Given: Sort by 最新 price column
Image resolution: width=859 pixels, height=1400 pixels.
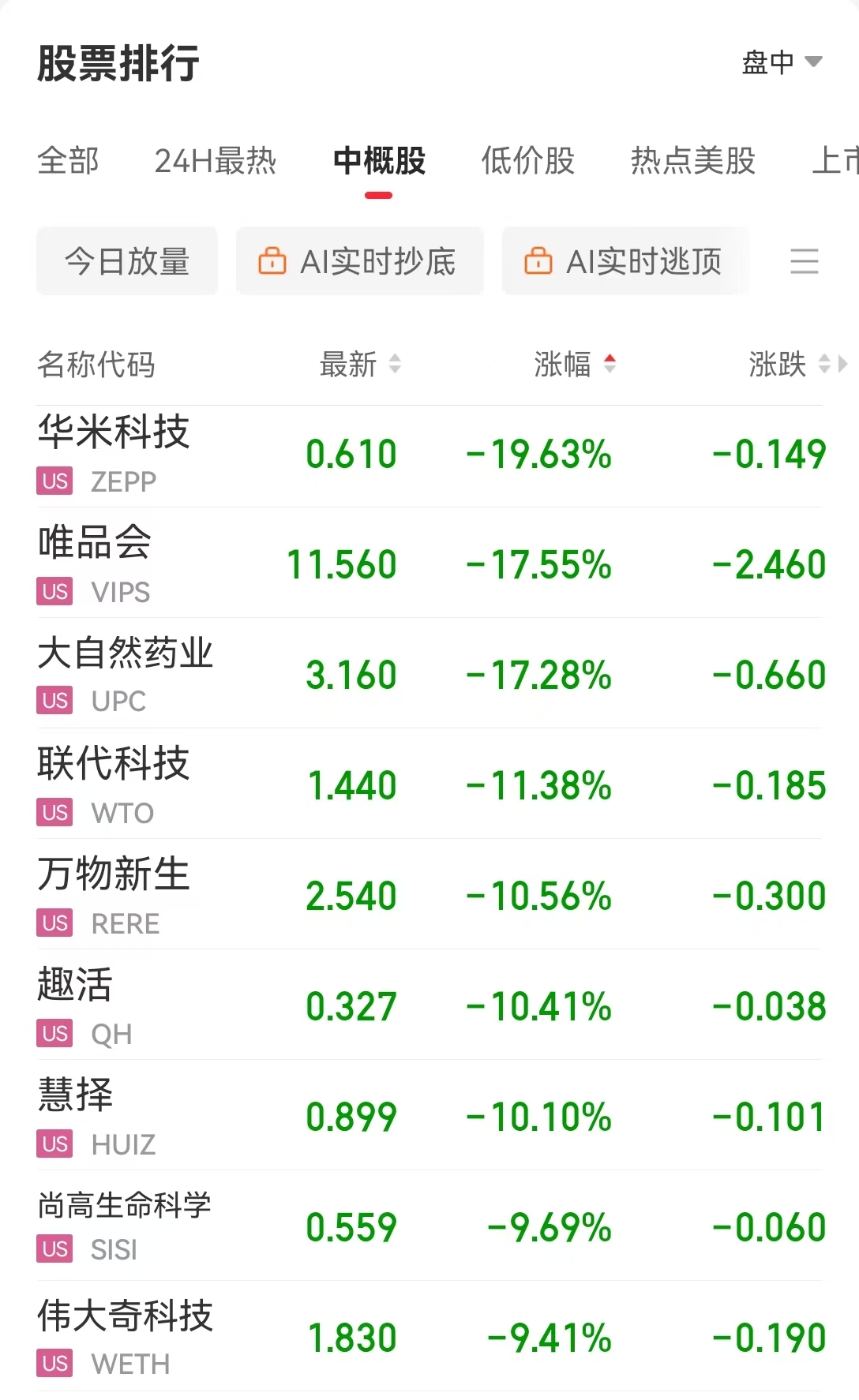Looking at the screenshot, I should coord(360,365).
